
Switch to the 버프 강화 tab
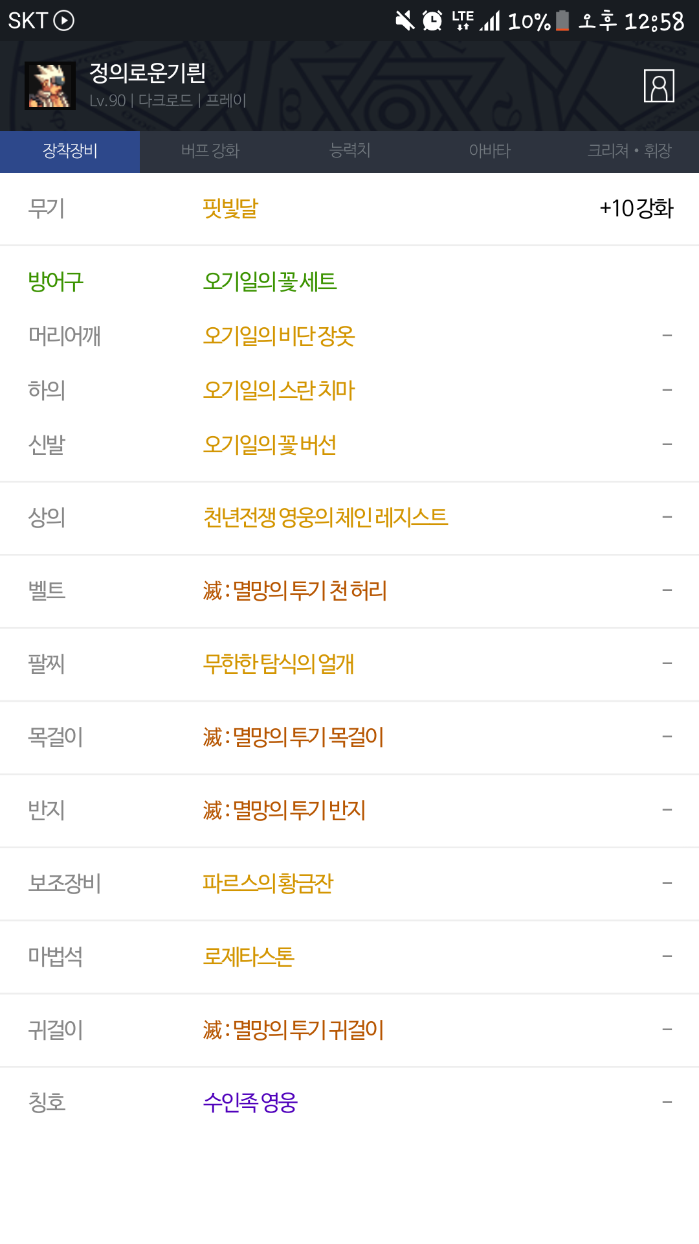tap(210, 151)
